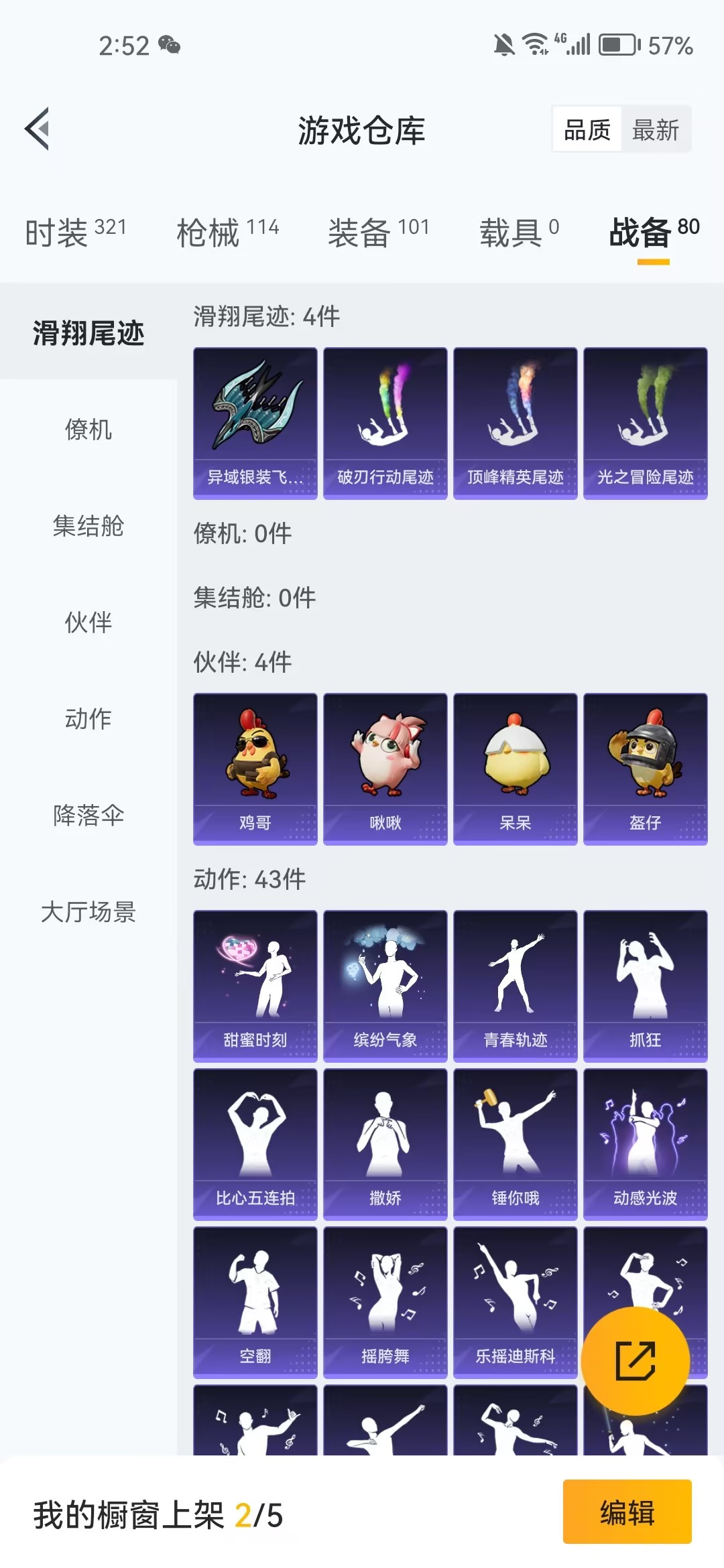Open the 僚机 category in sidebar
The height and width of the screenshot is (1568, 724).
click(88, 431)
